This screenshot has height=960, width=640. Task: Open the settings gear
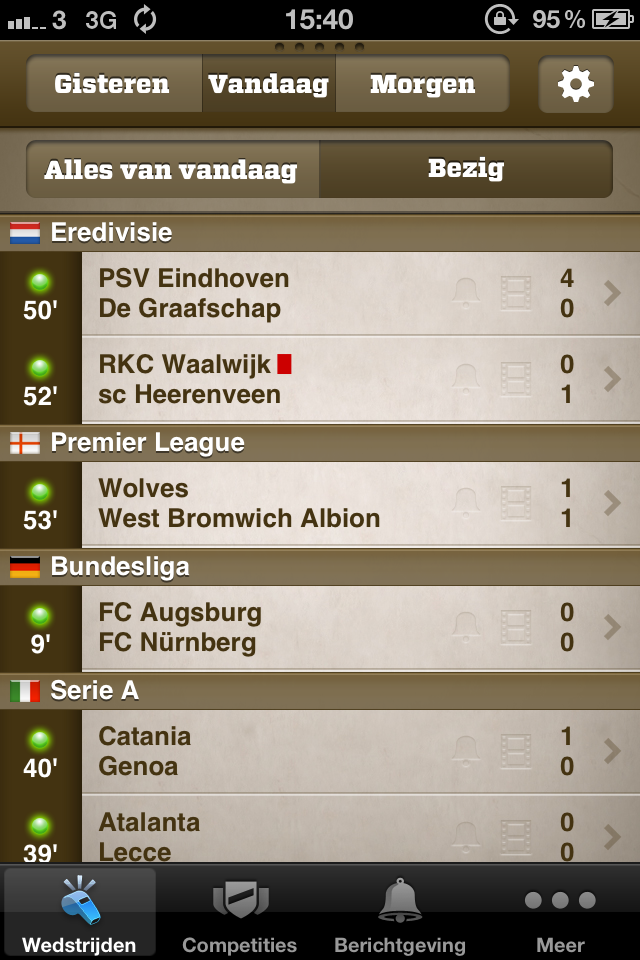click(575, 84)
